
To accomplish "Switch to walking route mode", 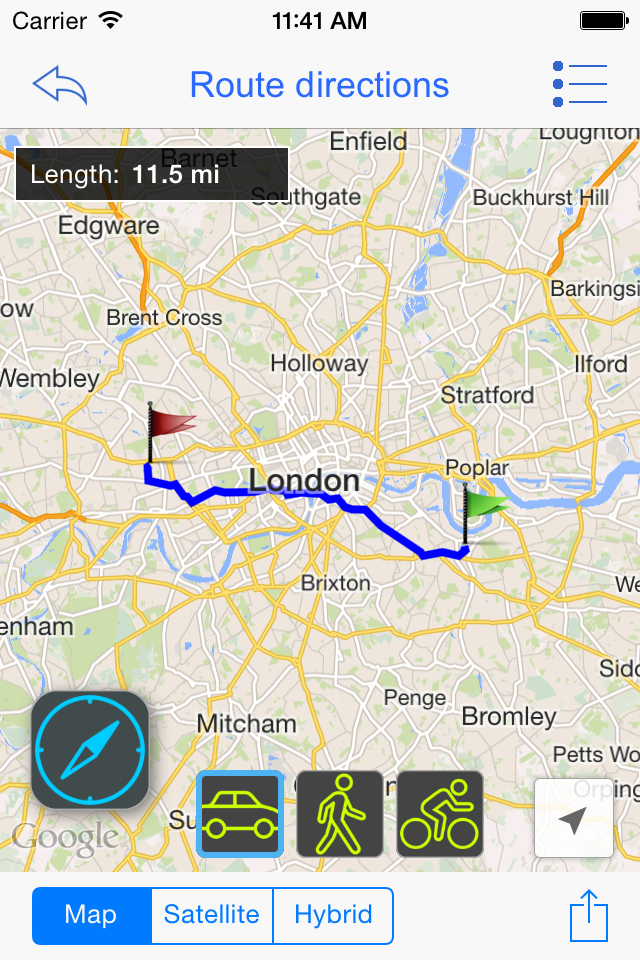I will coord(340,813).
